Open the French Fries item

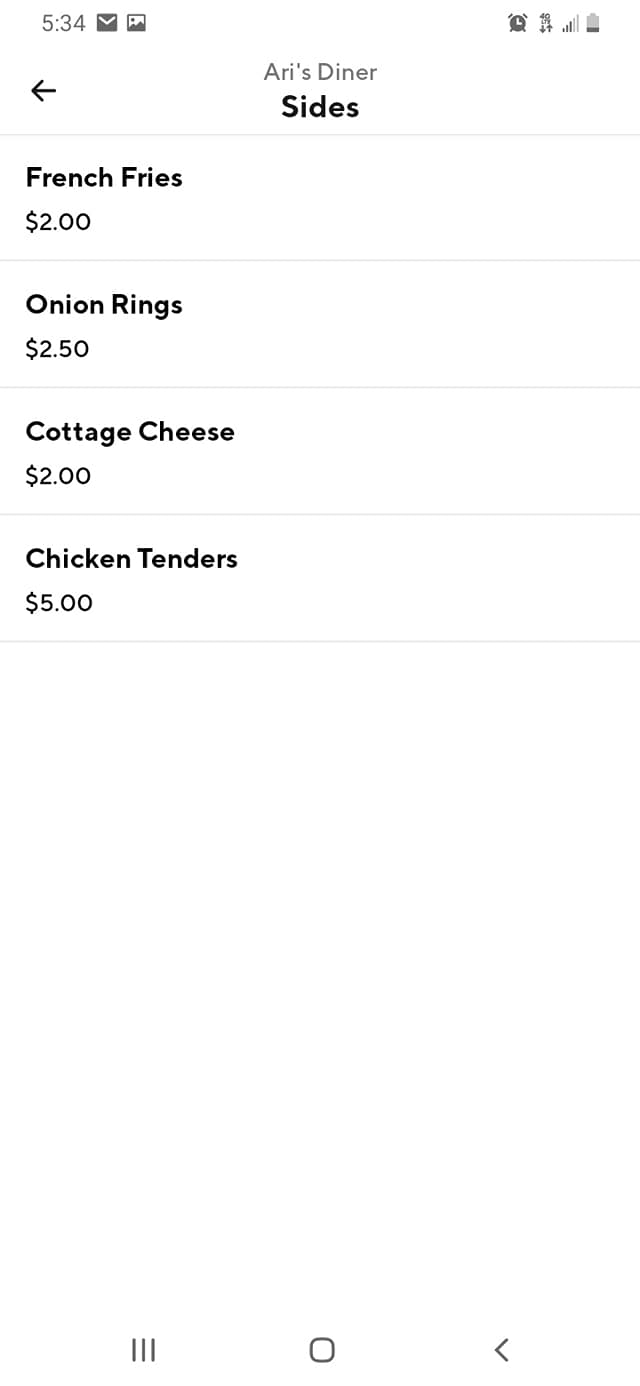tap(320, 198)
